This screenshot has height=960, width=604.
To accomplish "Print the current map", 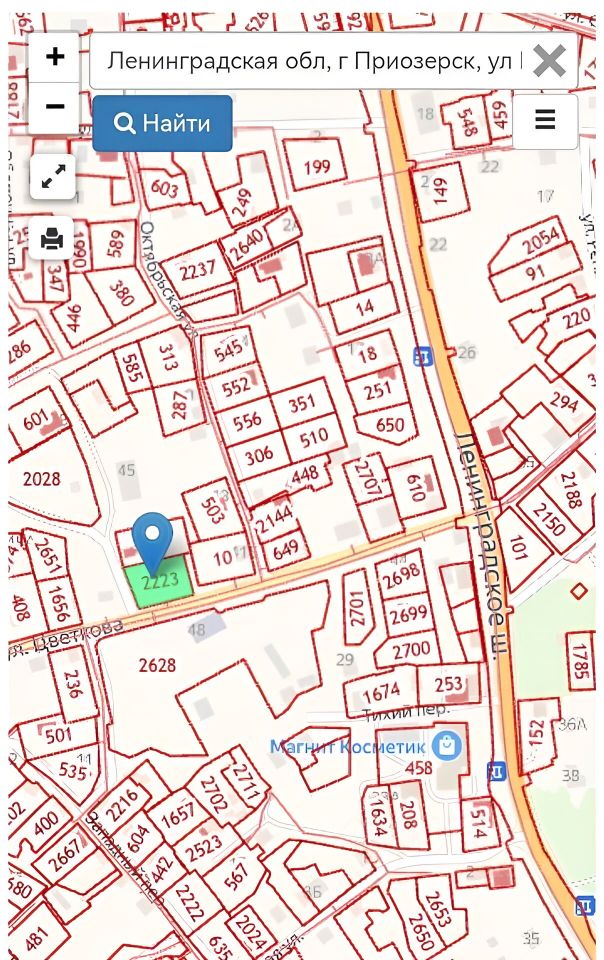I will click(x=52, y=239).
